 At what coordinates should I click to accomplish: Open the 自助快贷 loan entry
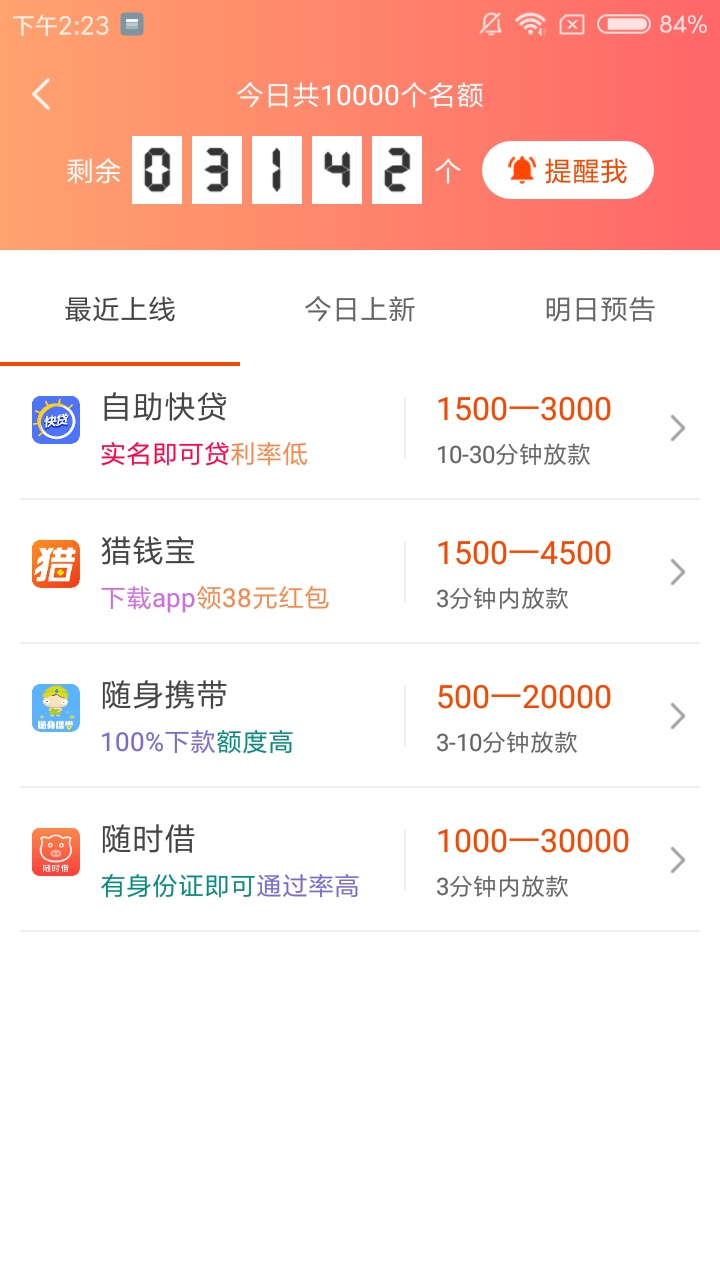[360, 429]
